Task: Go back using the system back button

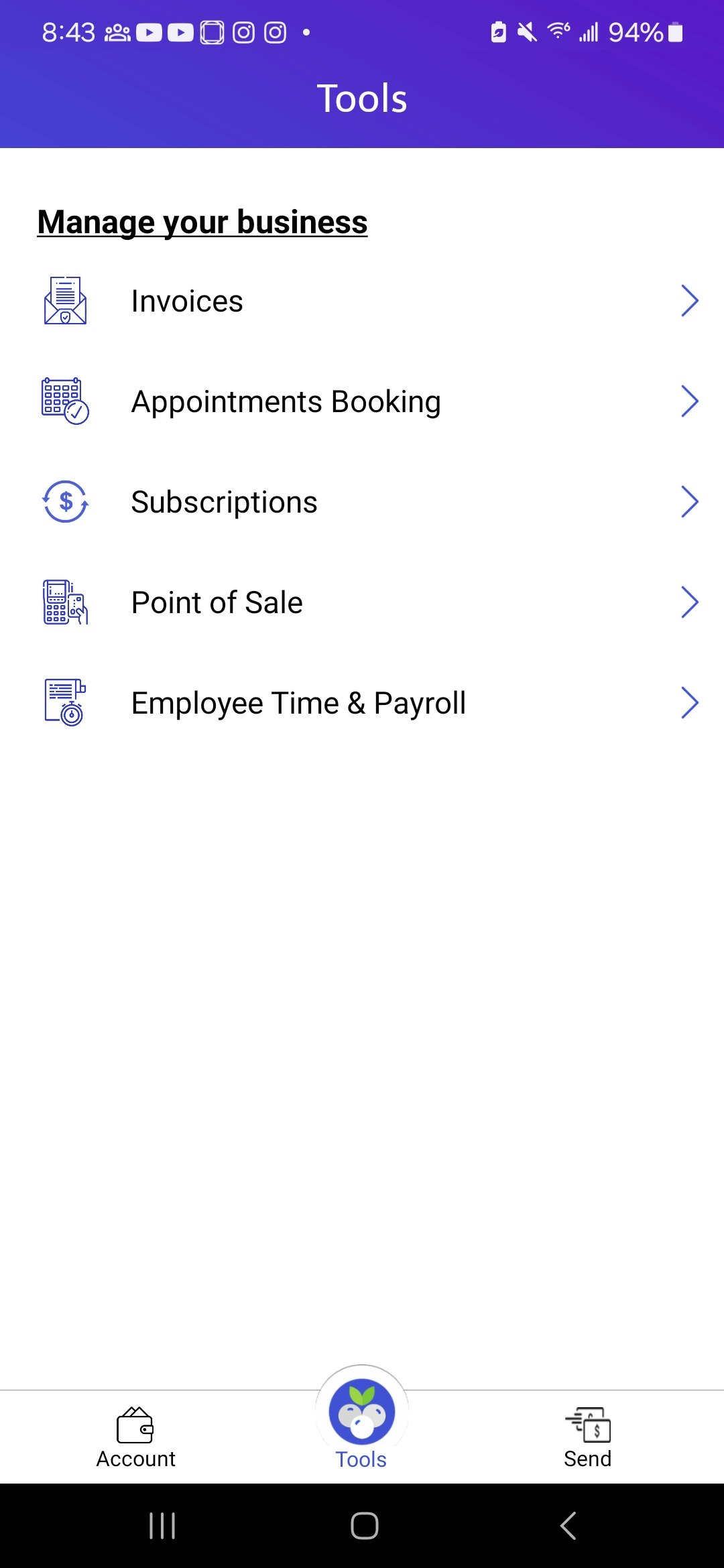Action: (568, 1526)
